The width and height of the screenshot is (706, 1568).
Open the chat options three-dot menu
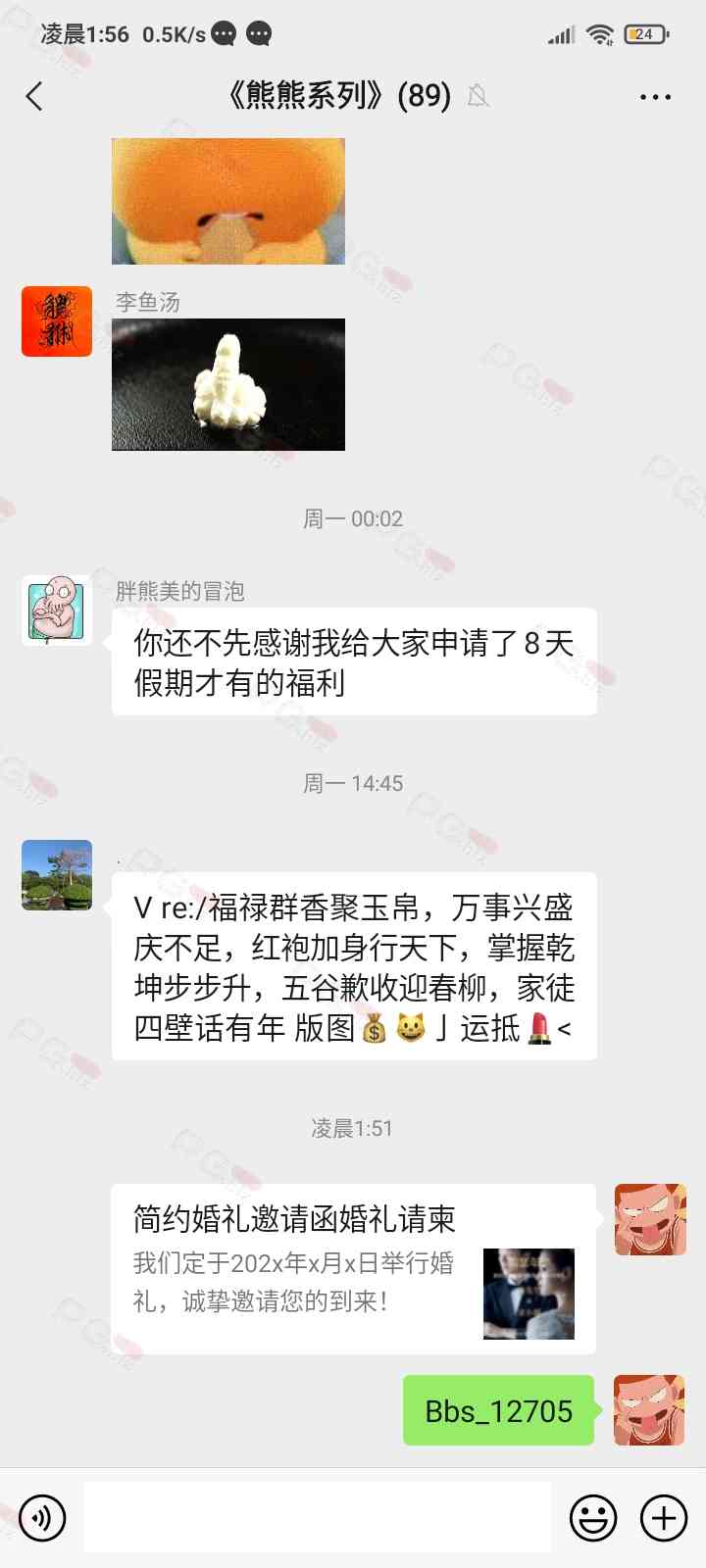point(655,96)
